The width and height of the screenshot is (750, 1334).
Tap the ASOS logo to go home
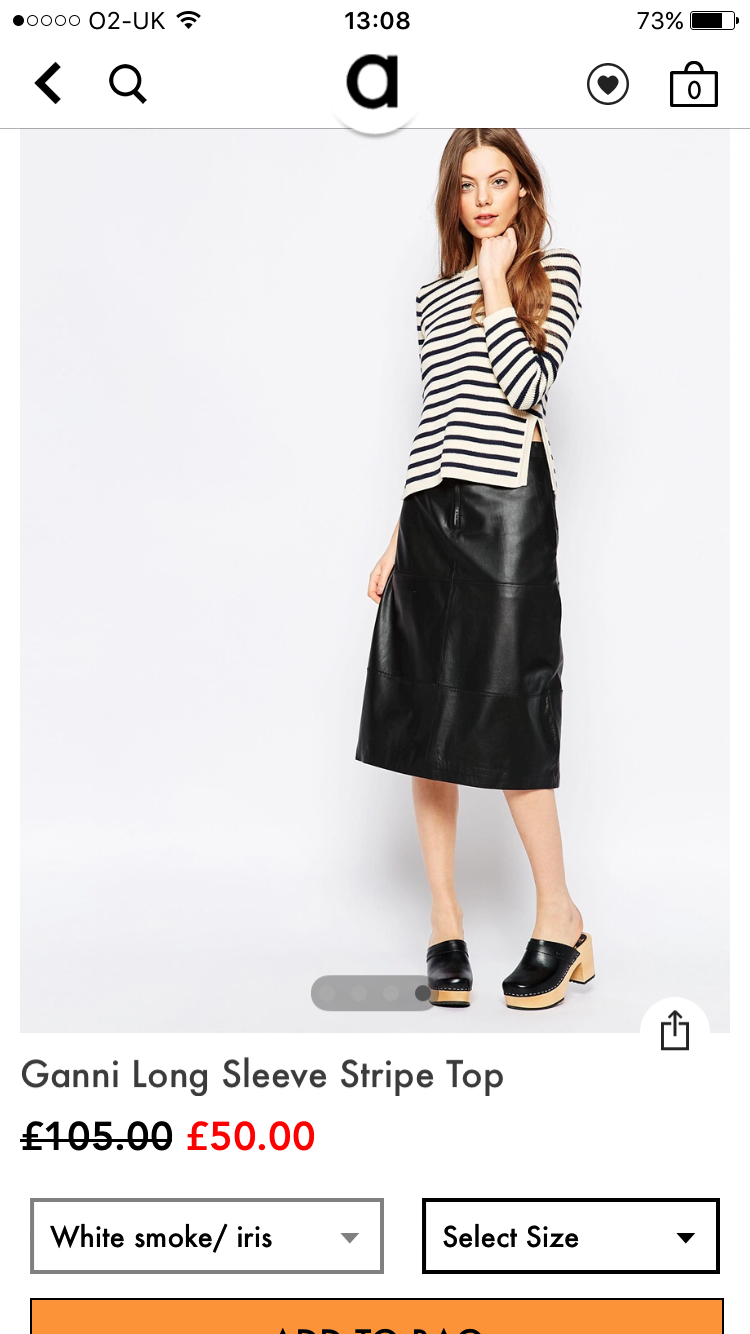click(x=373, y=84)
